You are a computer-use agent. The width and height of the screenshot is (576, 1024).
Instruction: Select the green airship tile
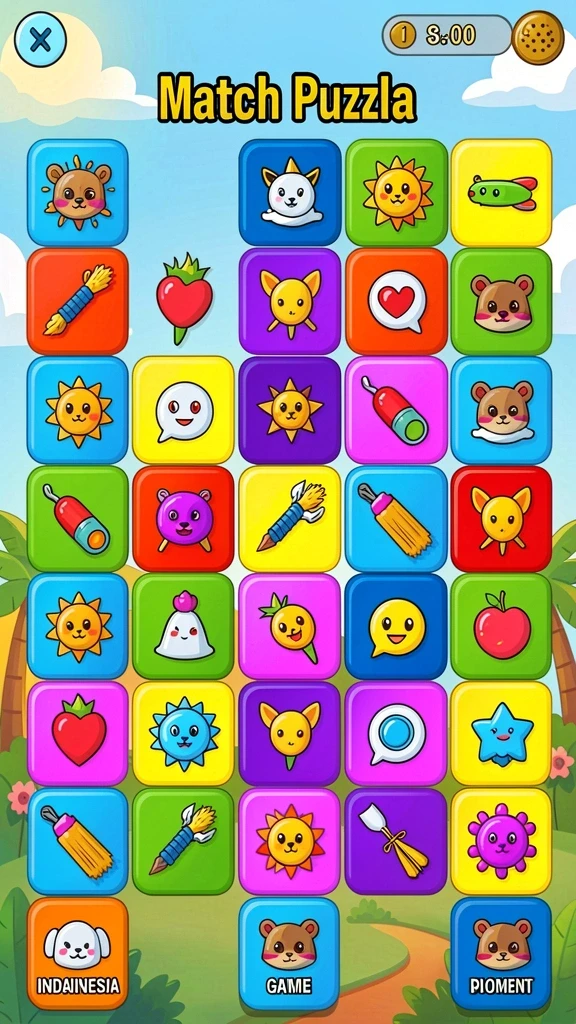[502, 193]
